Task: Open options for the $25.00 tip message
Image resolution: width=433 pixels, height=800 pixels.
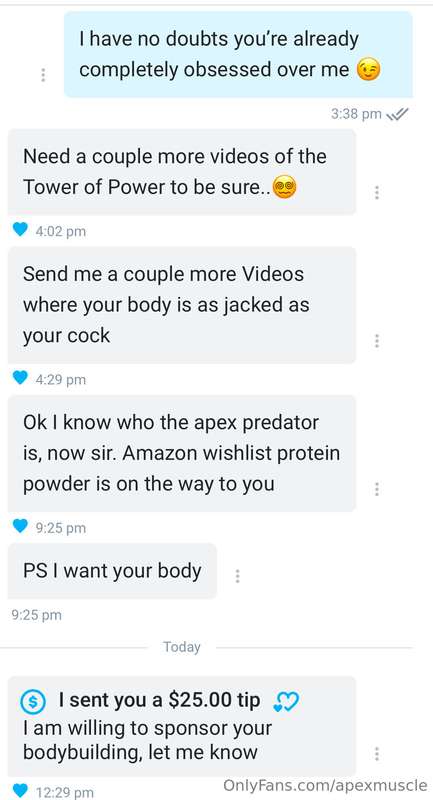Action: click(x=376, y=754)
